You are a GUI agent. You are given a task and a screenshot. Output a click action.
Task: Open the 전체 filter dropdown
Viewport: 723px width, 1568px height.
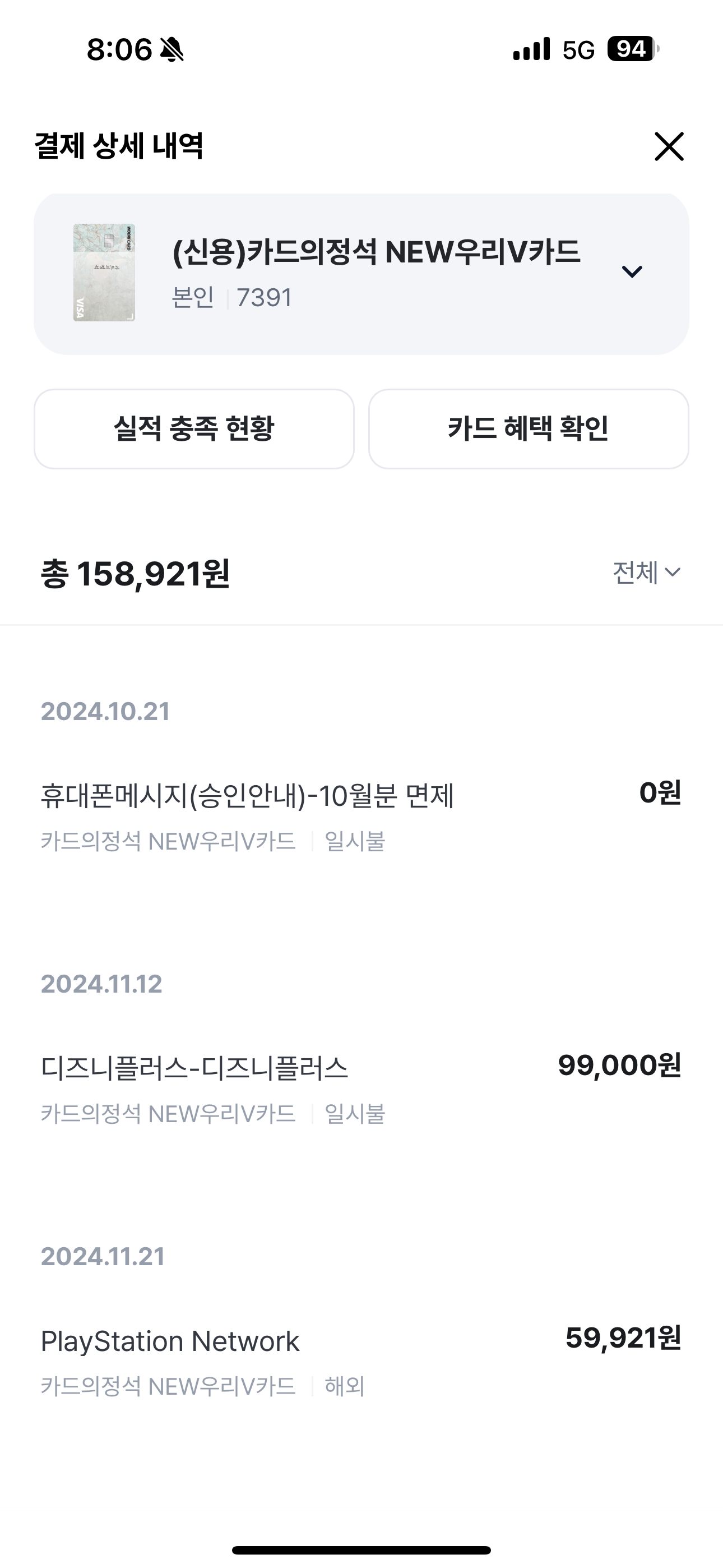(x=646, y=573)
